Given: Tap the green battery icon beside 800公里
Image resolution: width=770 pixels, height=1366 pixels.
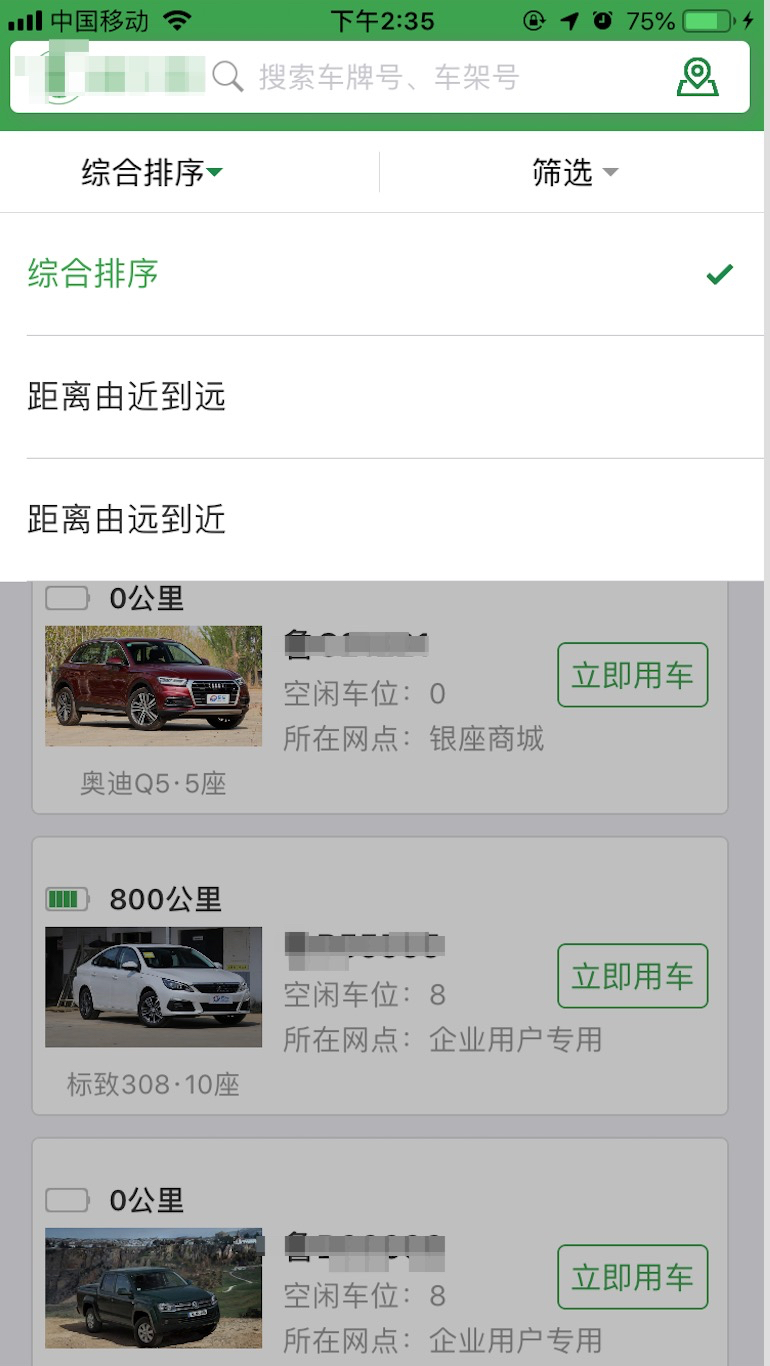Looking at the screenshot, I should (x=67, y=899).
